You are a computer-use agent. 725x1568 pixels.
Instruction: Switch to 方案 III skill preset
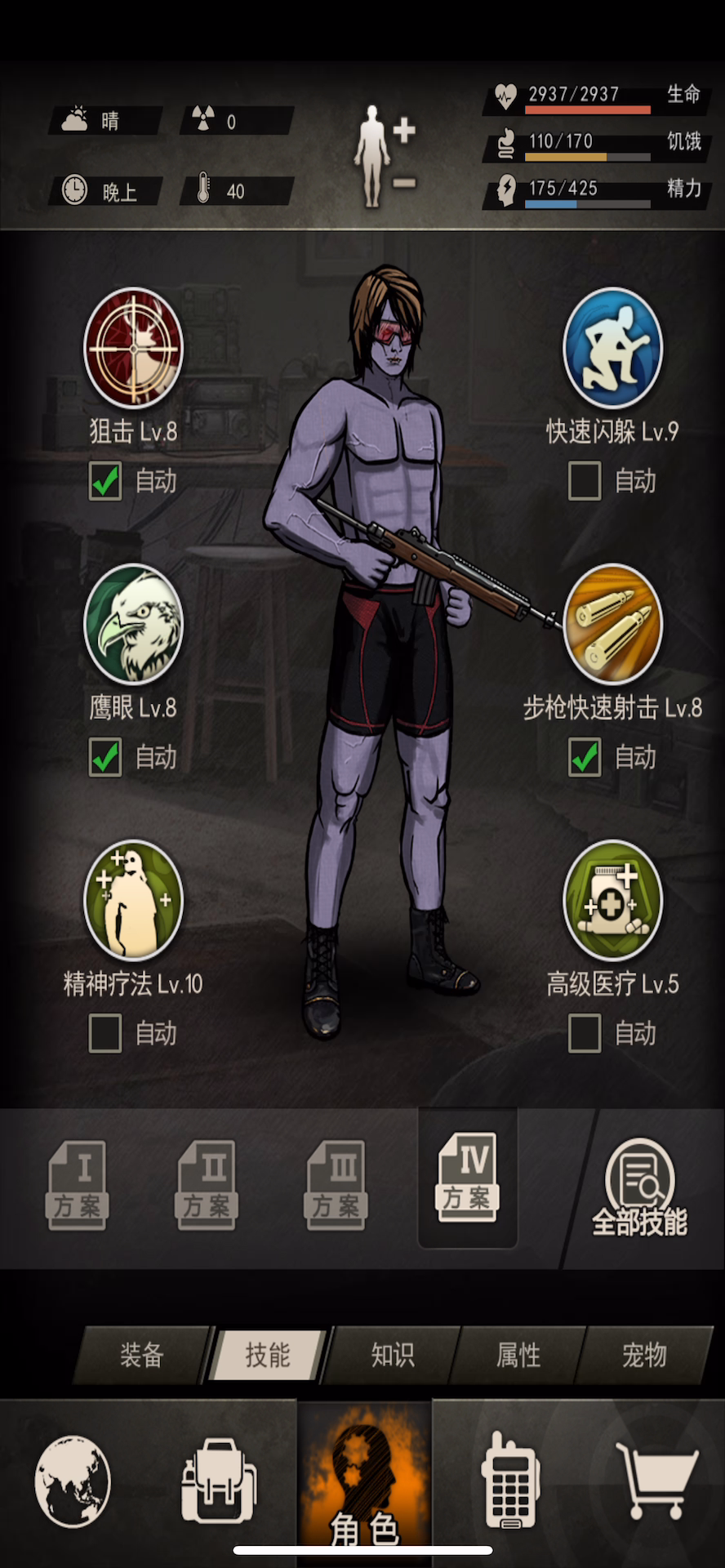pyautogui.click(x=336, y=1184)
